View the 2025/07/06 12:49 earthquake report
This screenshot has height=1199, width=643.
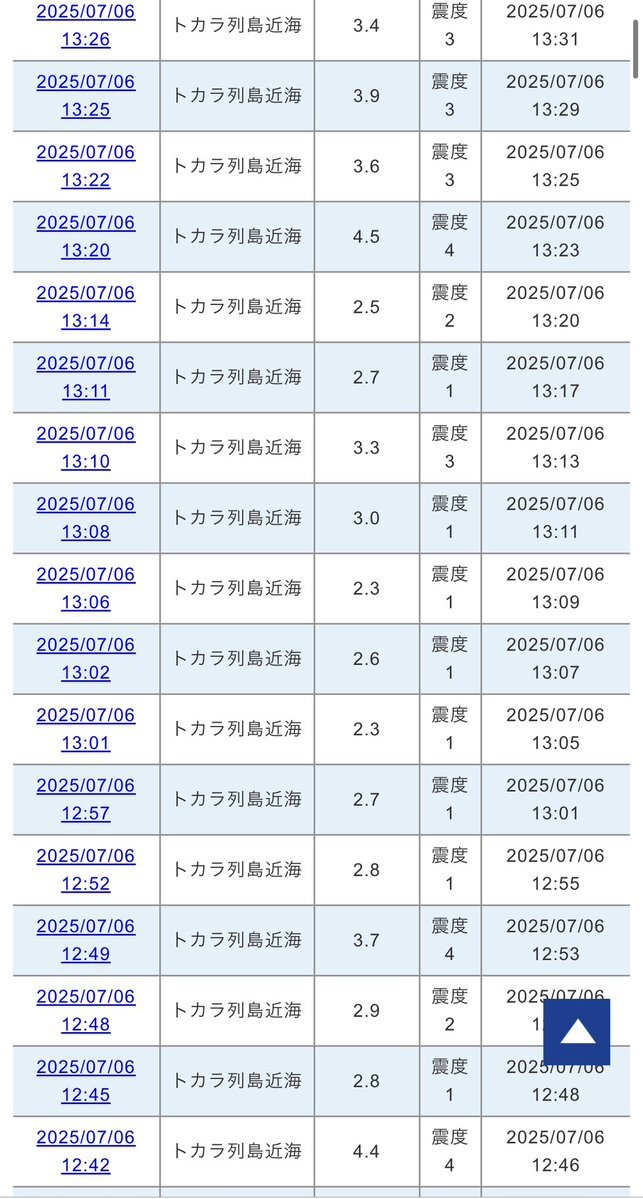coord(86,940)
